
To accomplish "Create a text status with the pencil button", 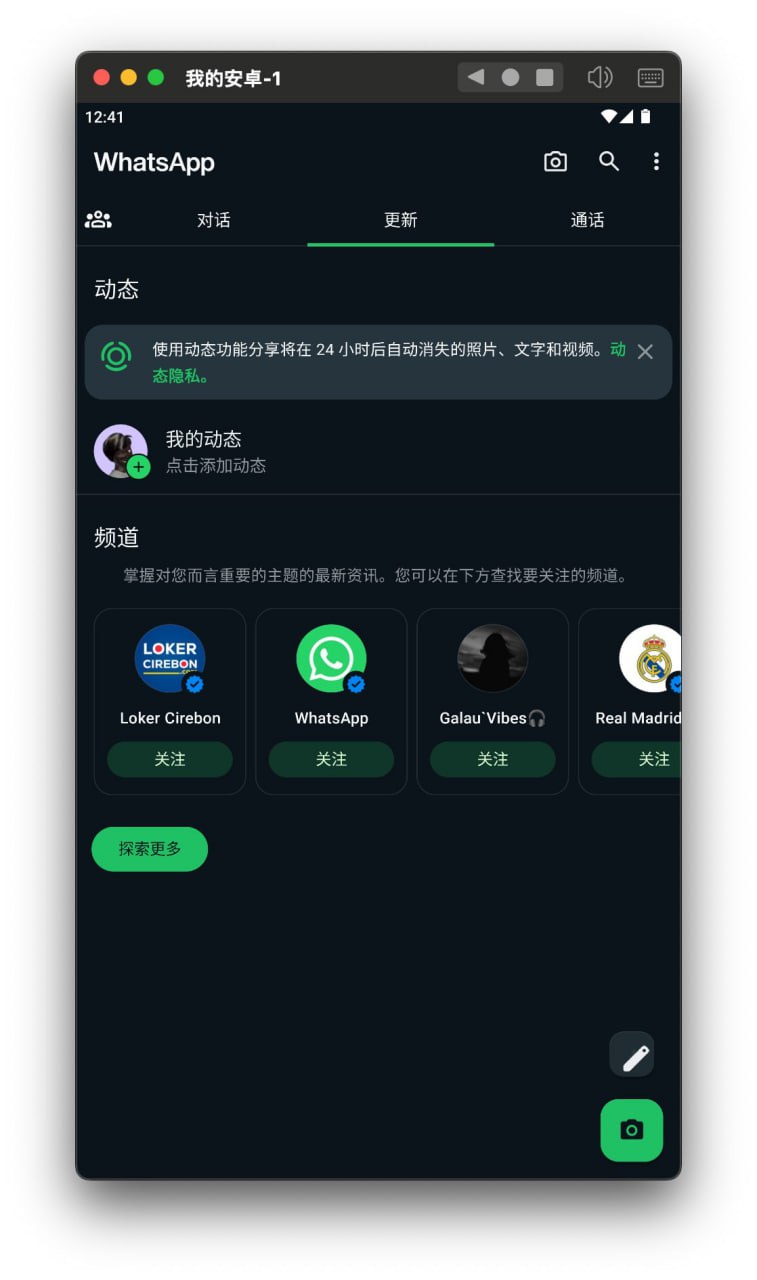I will pos(632,1055).
